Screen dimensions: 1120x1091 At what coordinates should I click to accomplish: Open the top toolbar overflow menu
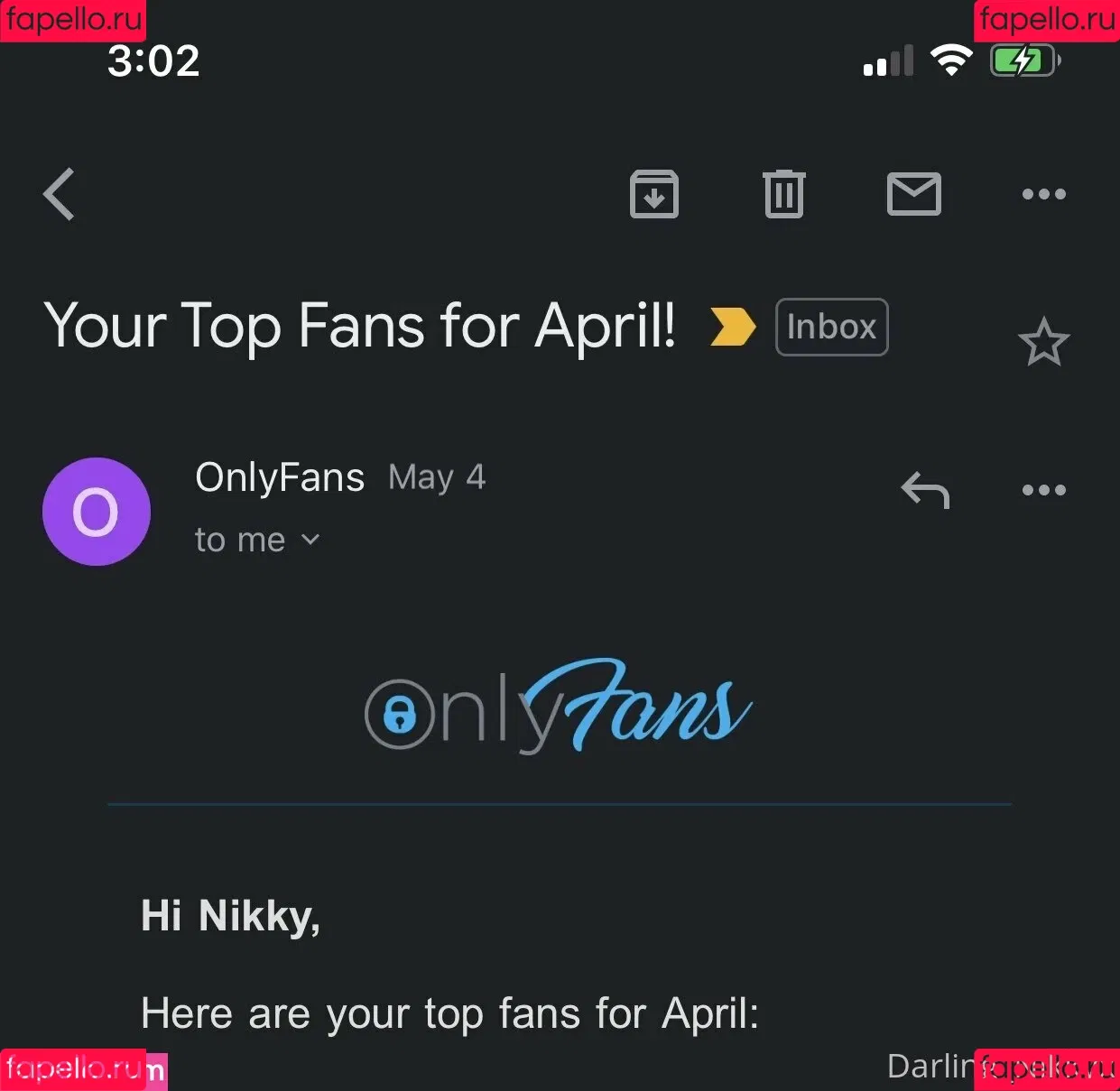(1043, 194)
